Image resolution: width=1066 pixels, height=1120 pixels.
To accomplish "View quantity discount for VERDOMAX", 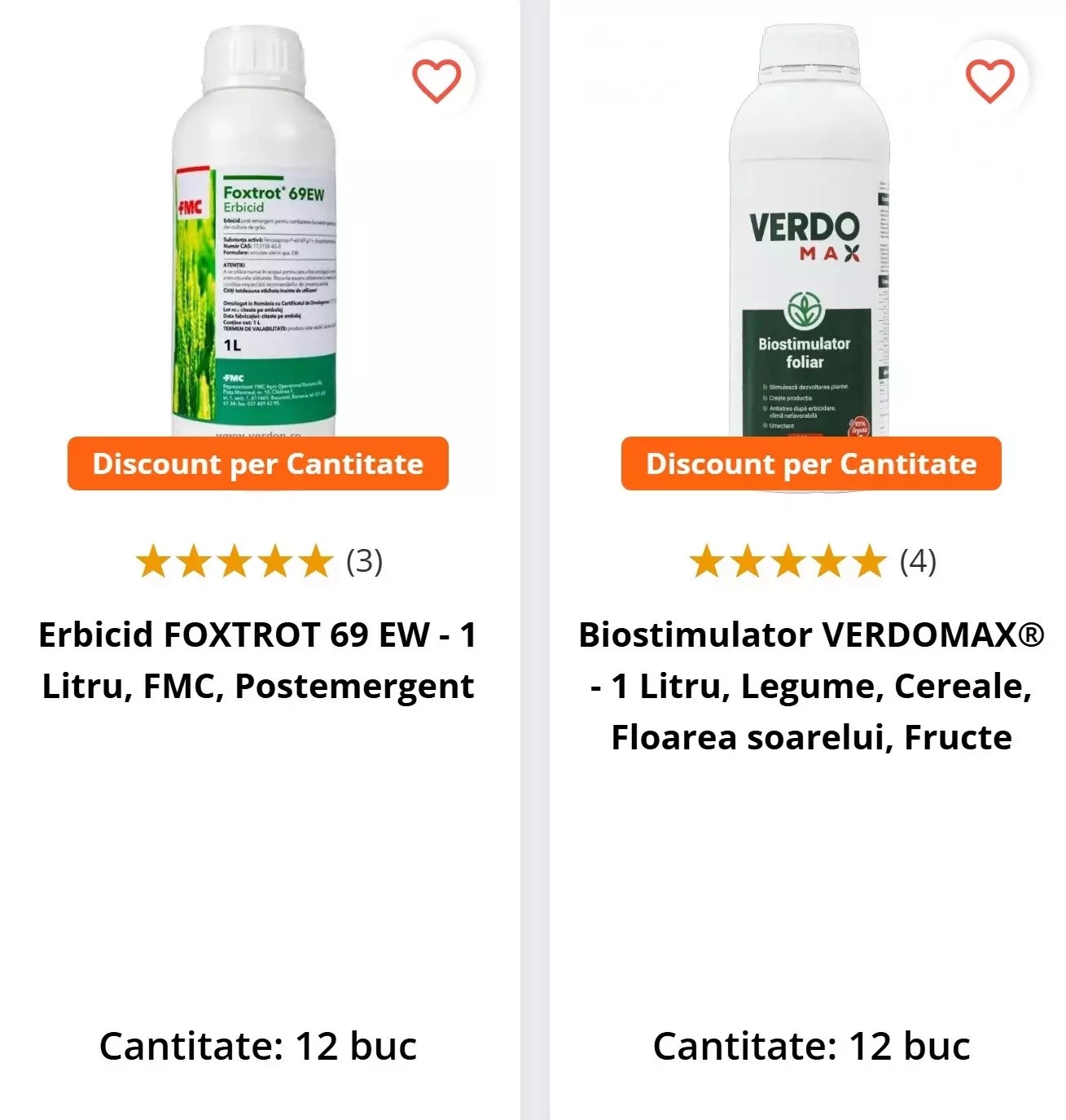I will click(x=811, y=463).
